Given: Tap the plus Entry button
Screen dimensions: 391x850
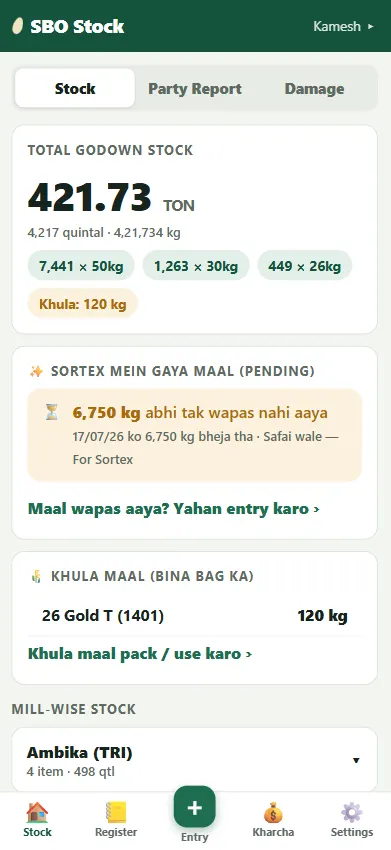Looking at the screenshot, I should pos(195,807).
